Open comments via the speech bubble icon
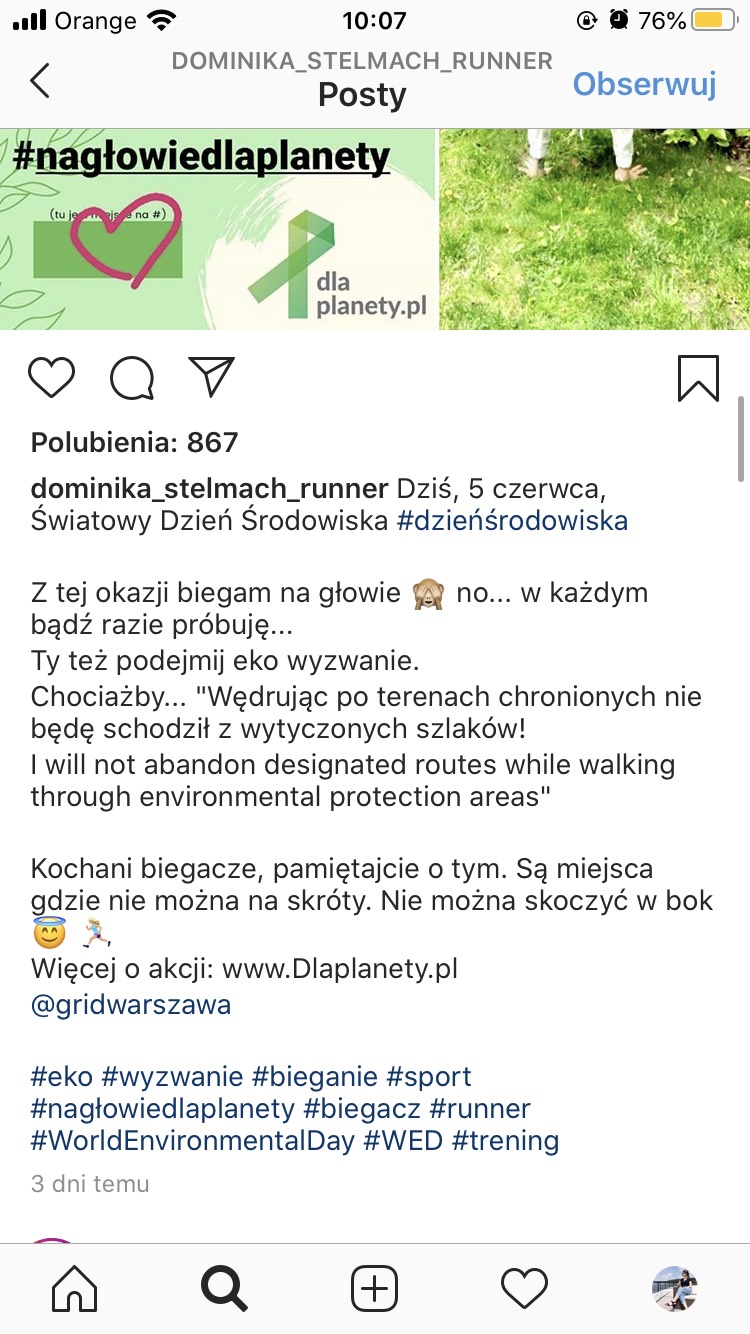The height and width of the screenshot is (1334, 750). [132, 378]
